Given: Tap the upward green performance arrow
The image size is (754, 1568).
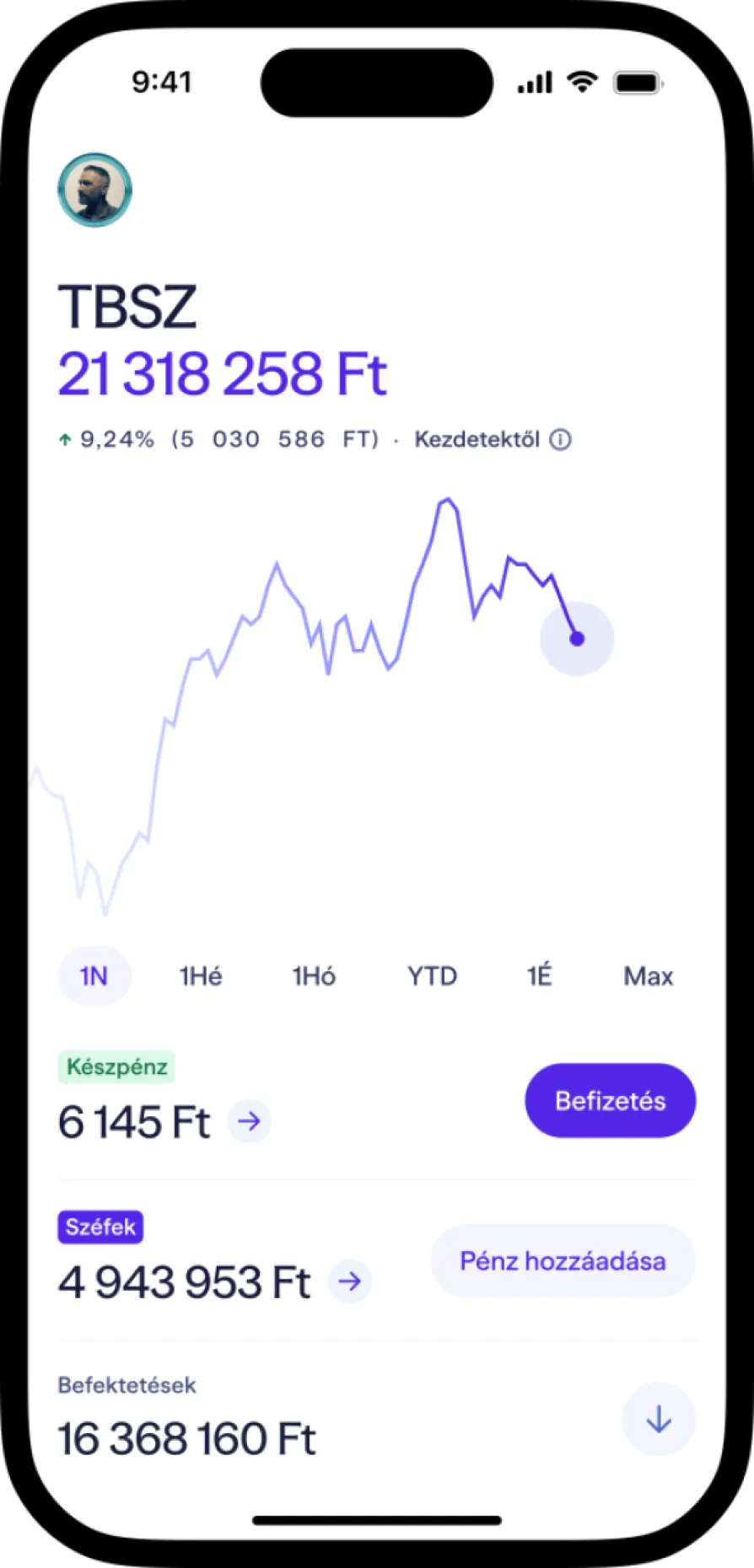Looking at the screenshot, I should pyautogui.click(x=64, y=438).
